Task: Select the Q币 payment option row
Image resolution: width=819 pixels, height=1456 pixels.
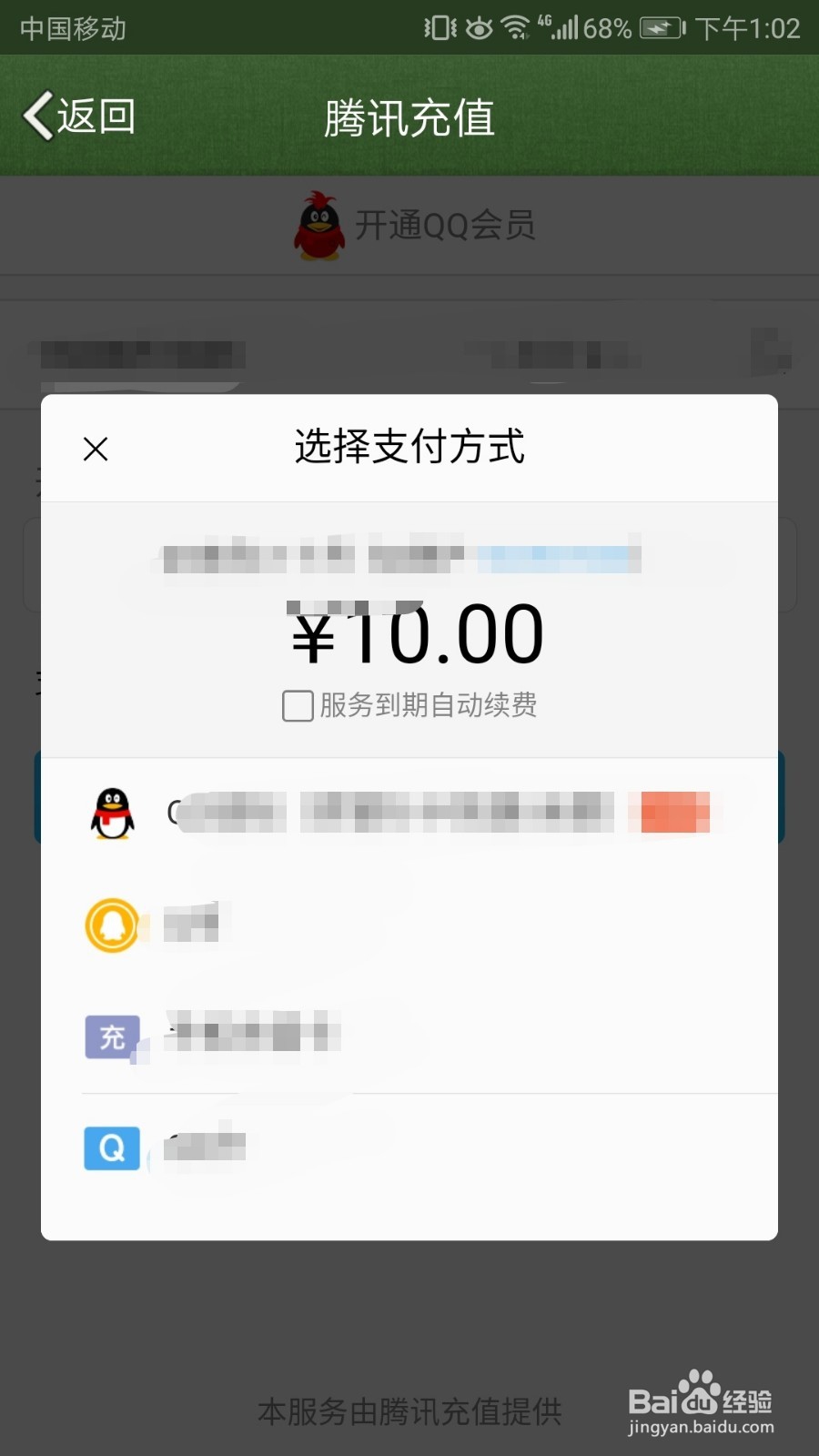Action: [x=409, y=925]
